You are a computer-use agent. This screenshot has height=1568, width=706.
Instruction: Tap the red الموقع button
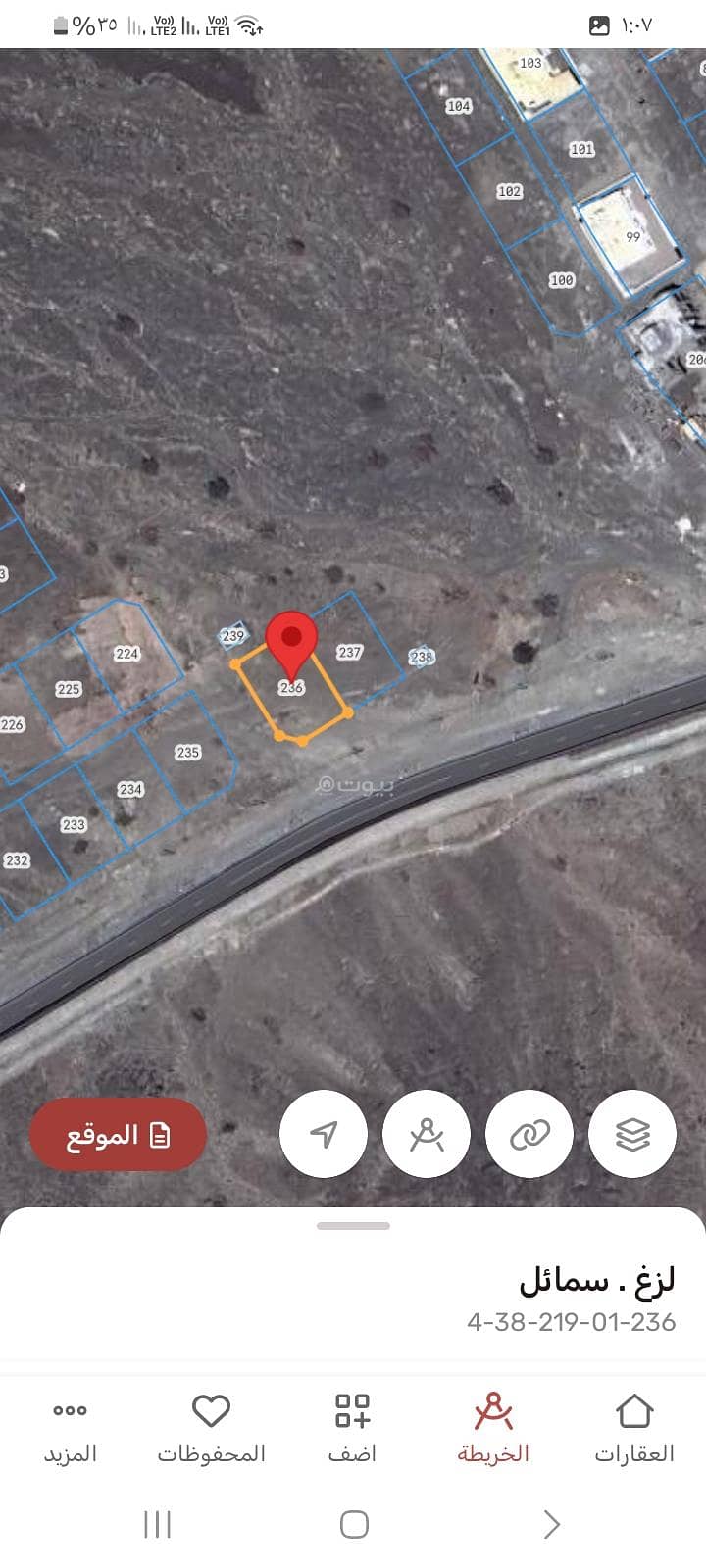click(118, 1135)
